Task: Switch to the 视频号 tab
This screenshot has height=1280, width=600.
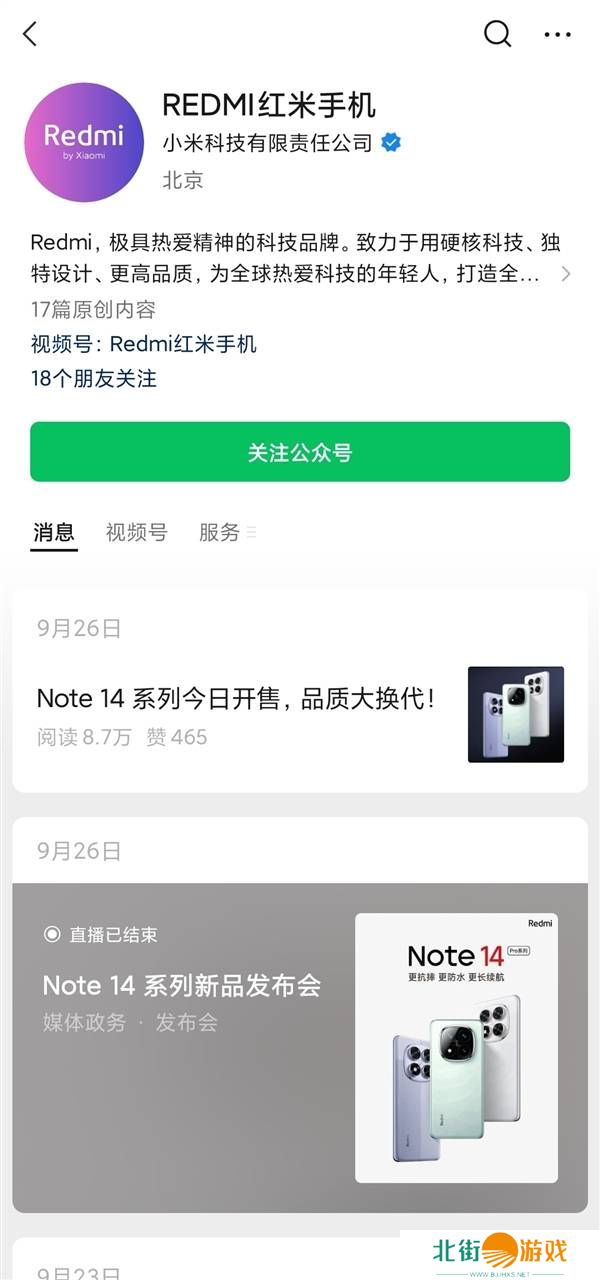Action: (x=136, y=532)
